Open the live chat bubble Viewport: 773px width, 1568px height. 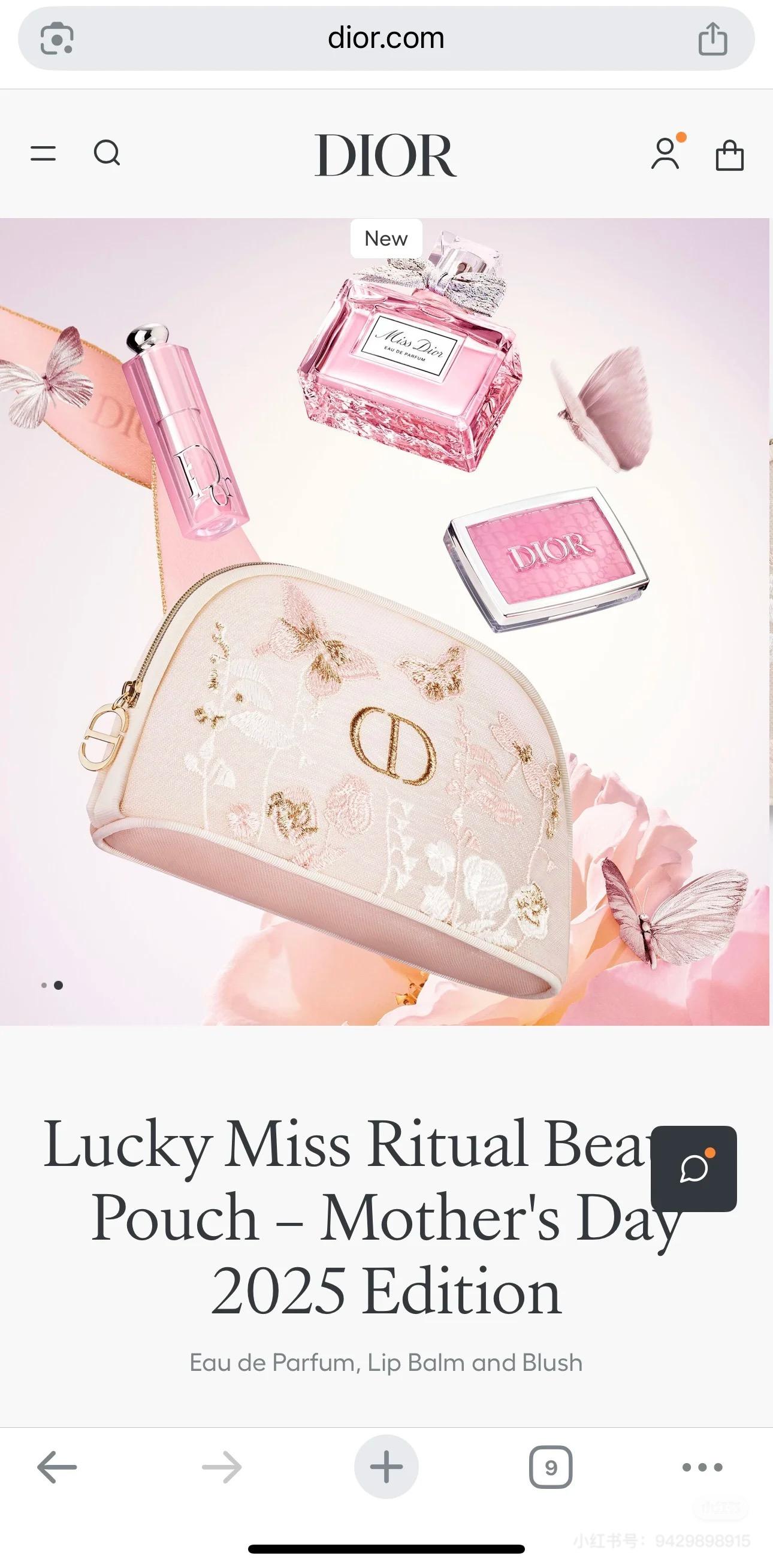coord(694,1169)
